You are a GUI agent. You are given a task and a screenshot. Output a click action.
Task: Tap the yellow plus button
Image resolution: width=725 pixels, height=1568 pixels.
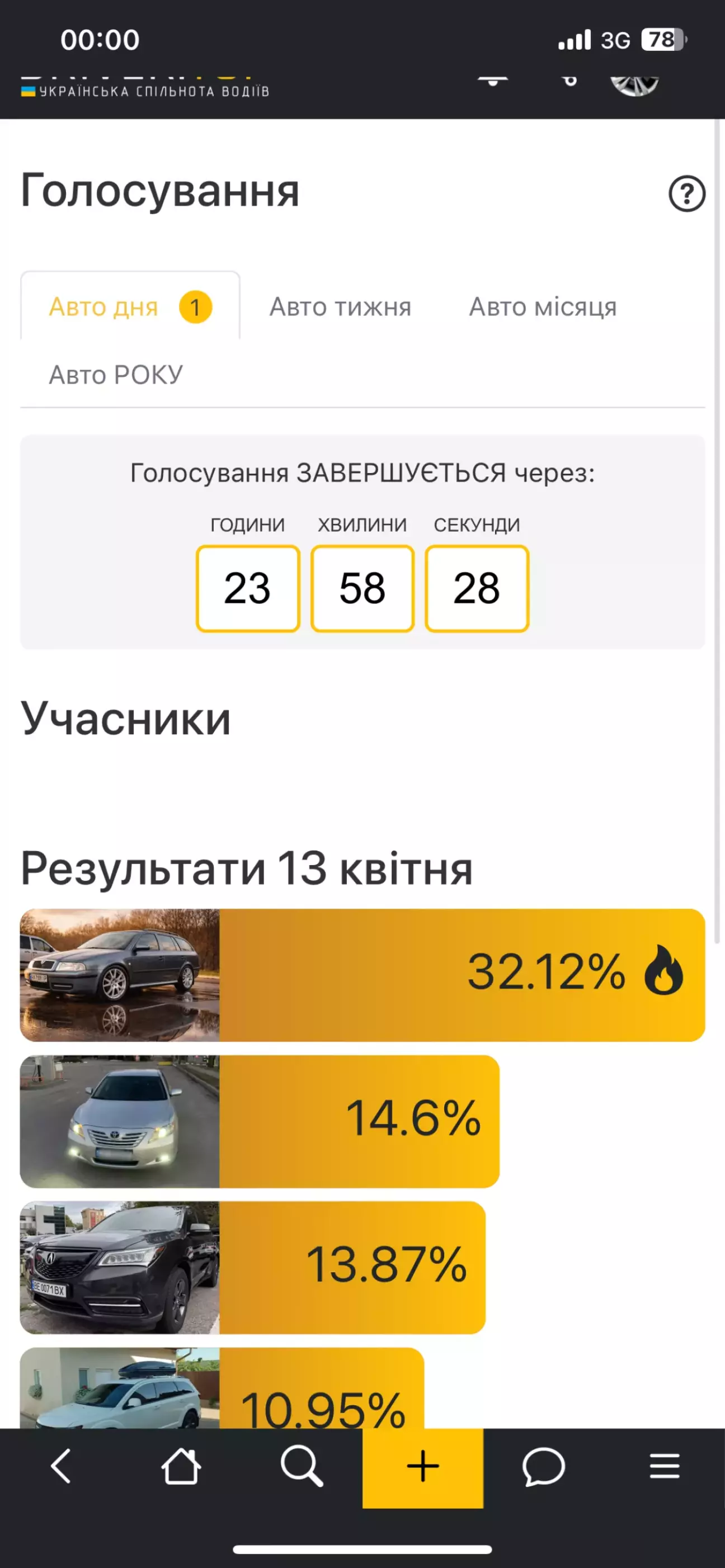[422, 1466]
